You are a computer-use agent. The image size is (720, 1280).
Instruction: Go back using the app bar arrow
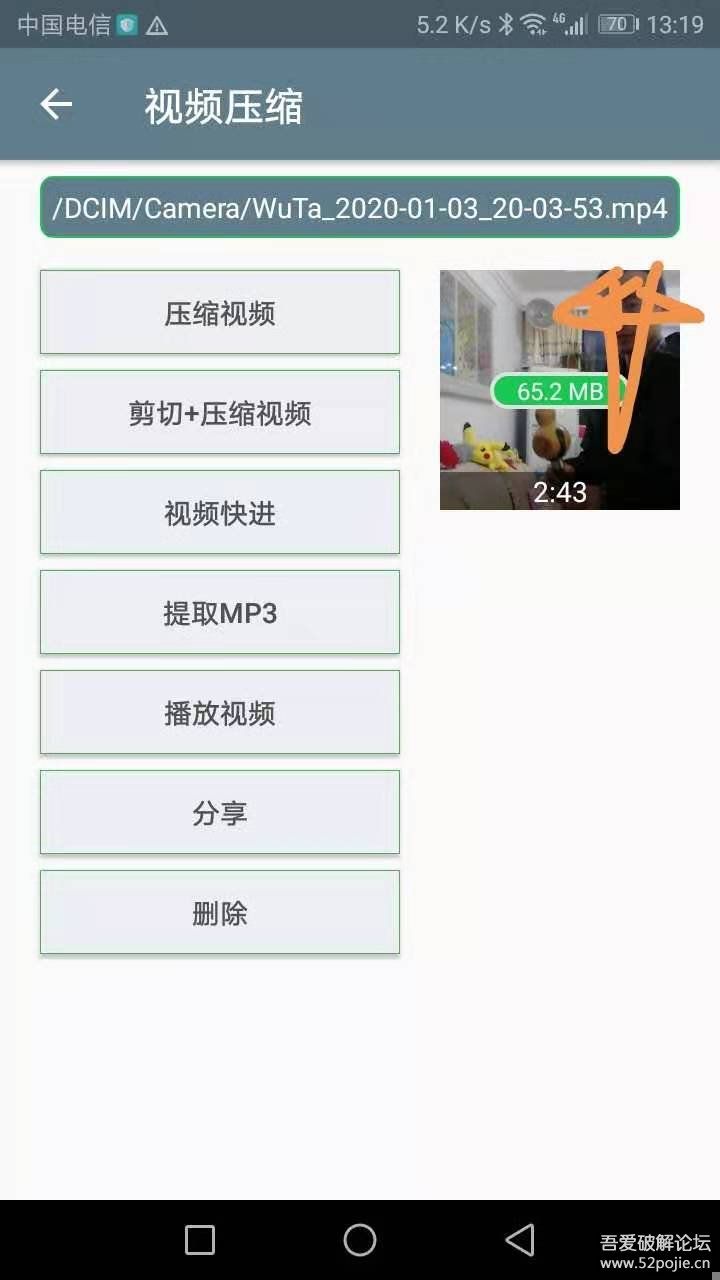[56, 105]
